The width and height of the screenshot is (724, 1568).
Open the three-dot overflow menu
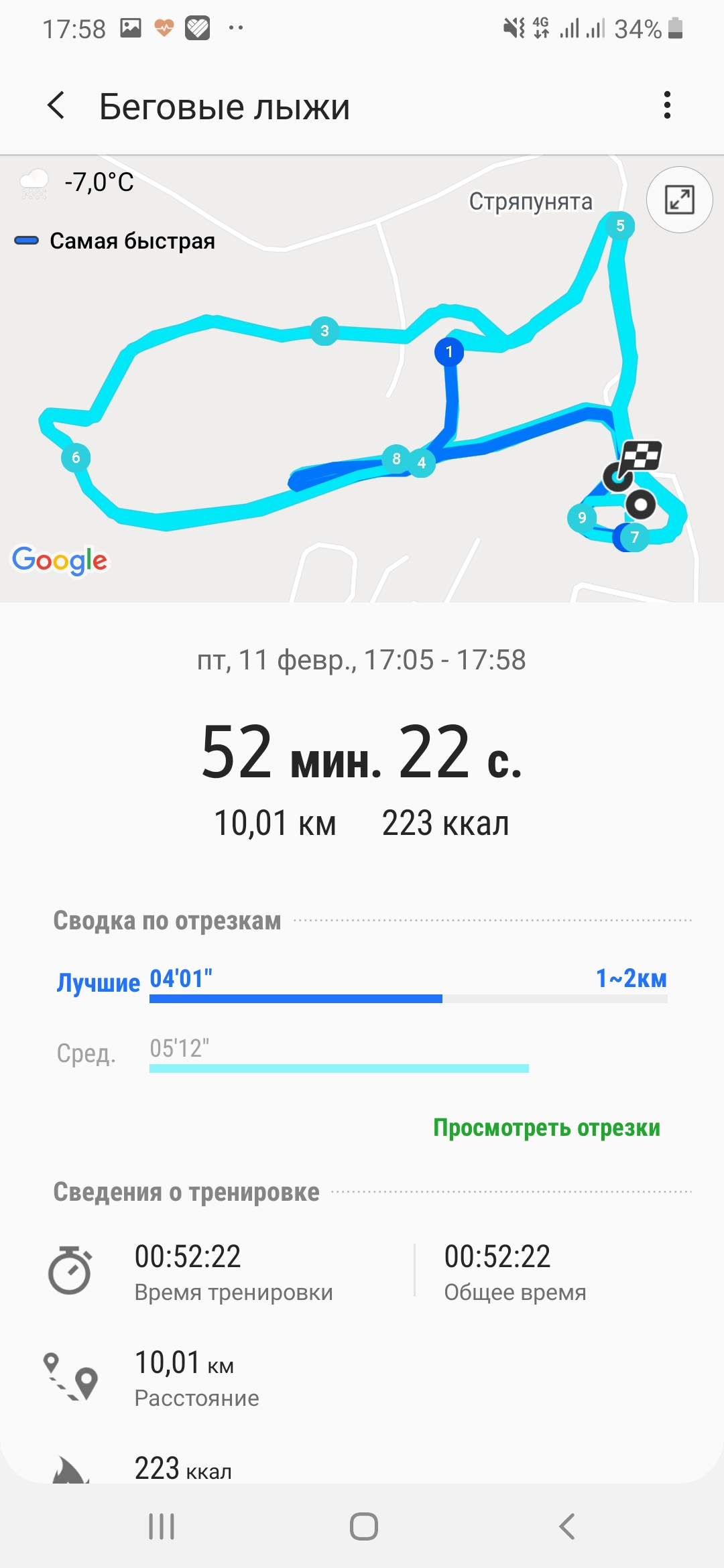click(x=666, y=106)
